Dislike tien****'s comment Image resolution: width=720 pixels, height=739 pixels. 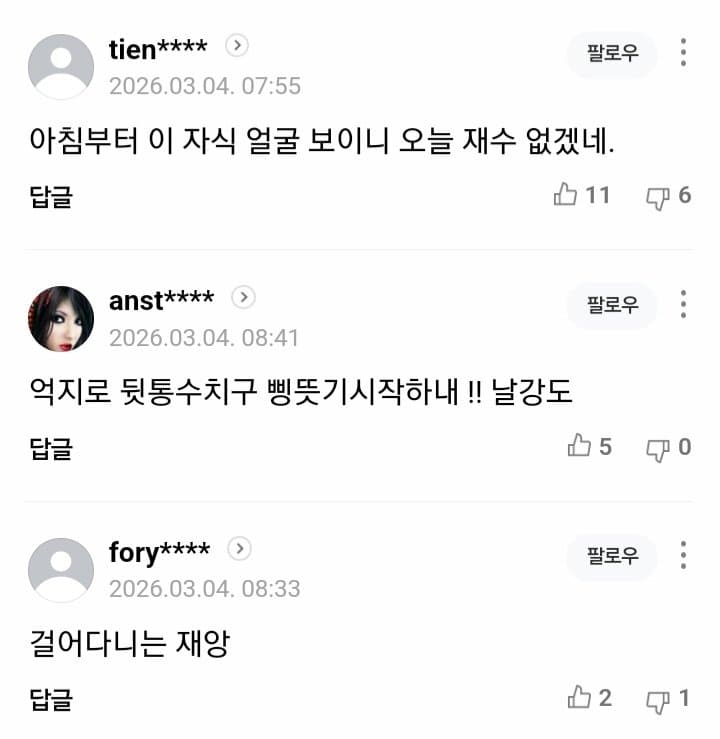(x=658, y=197)
